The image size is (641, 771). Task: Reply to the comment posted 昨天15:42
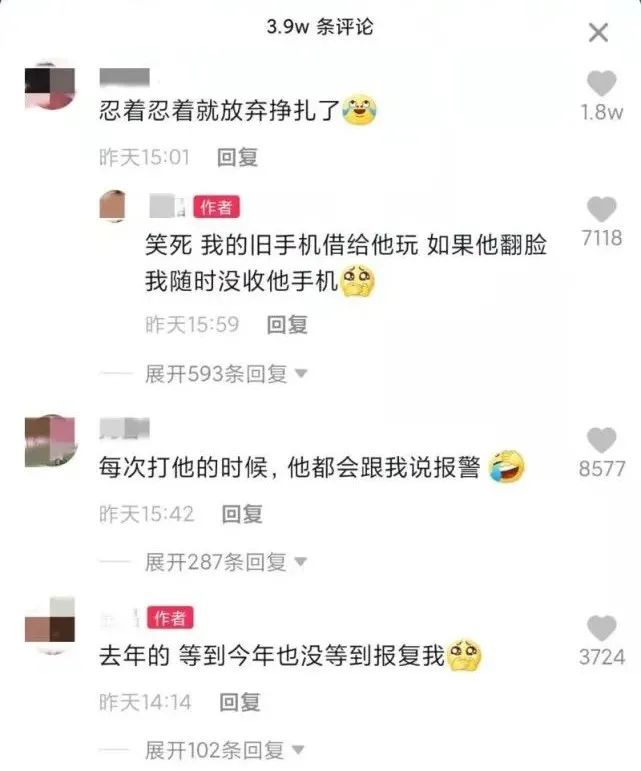[242, 514]
